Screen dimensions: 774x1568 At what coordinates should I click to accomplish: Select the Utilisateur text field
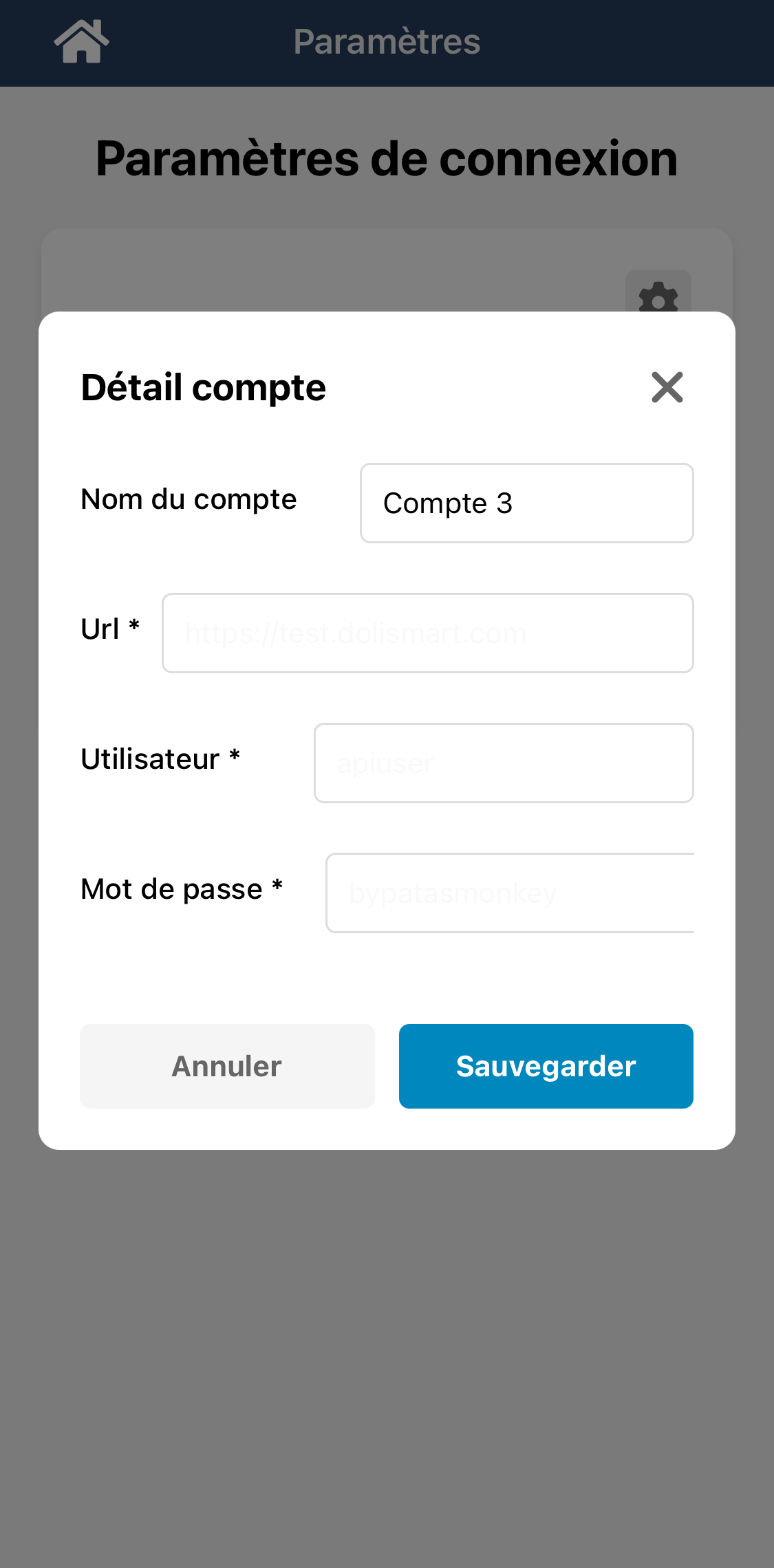point(503,763)
